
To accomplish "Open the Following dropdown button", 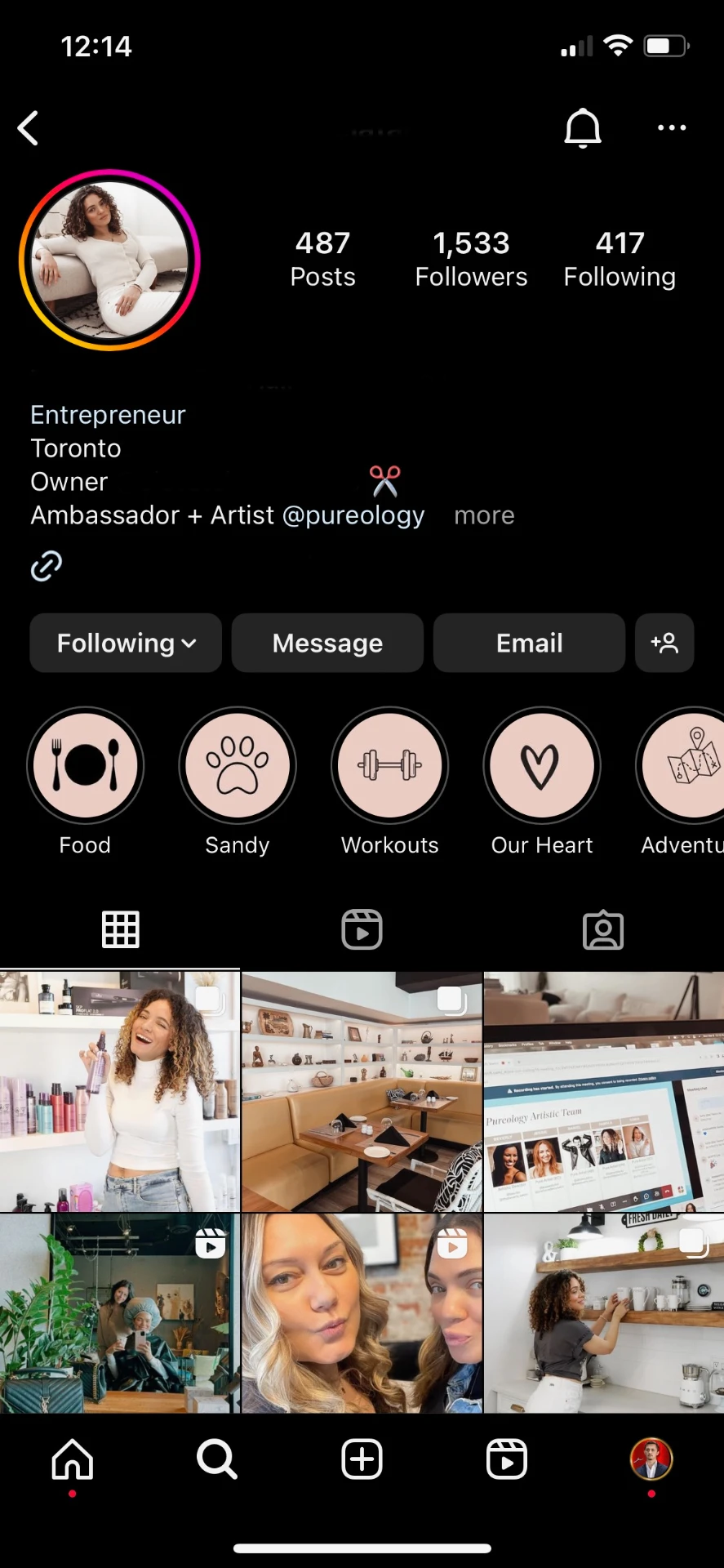I will [126, 643].
